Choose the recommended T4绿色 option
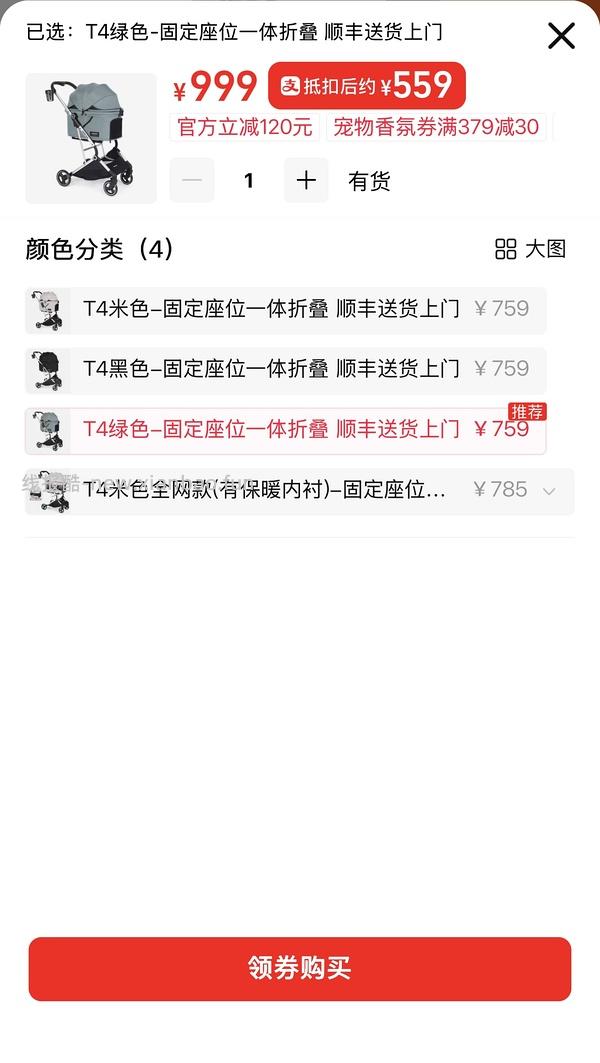The image size is (600, 1063). (x=285, y=430)
